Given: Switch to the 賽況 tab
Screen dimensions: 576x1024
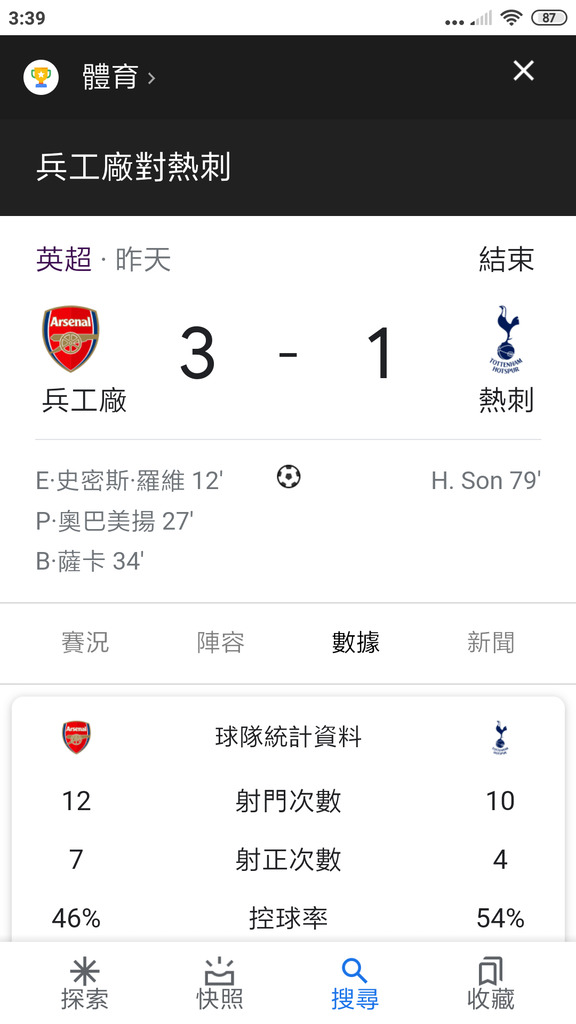Looking at the screenshot, I should (x=85, y=643).
